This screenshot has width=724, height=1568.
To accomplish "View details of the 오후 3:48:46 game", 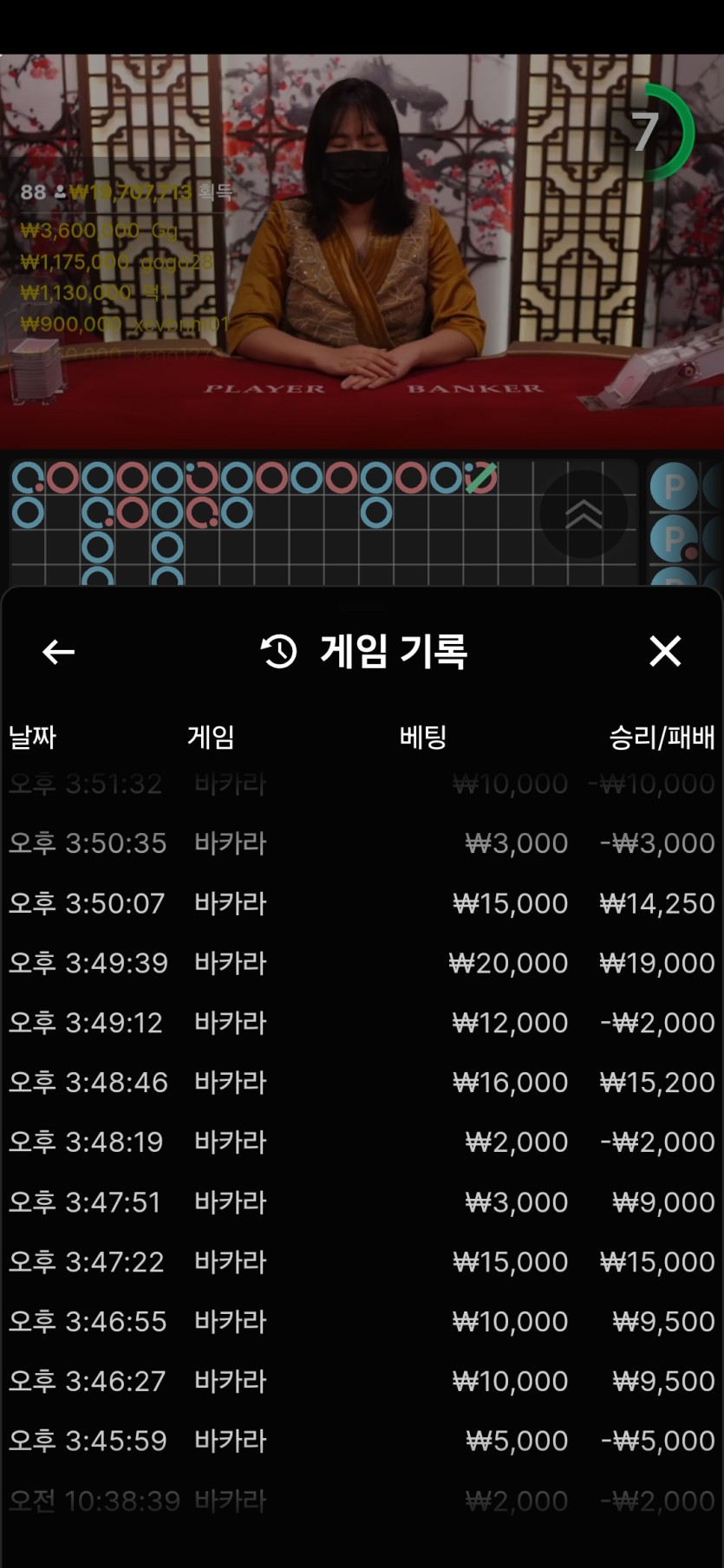I will click(x=362, y=1083).
